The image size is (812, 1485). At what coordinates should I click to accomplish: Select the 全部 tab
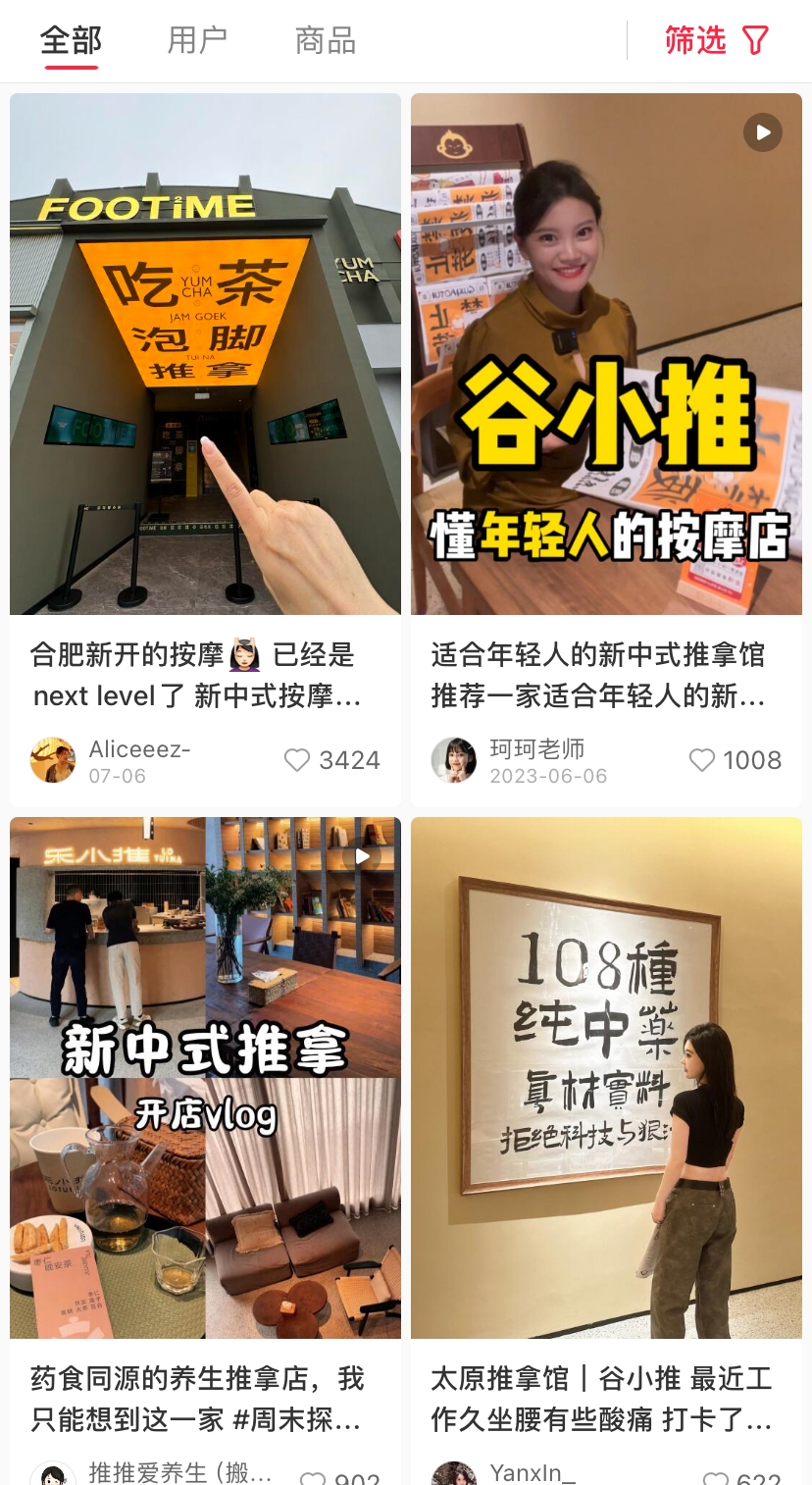pos(71,41)
